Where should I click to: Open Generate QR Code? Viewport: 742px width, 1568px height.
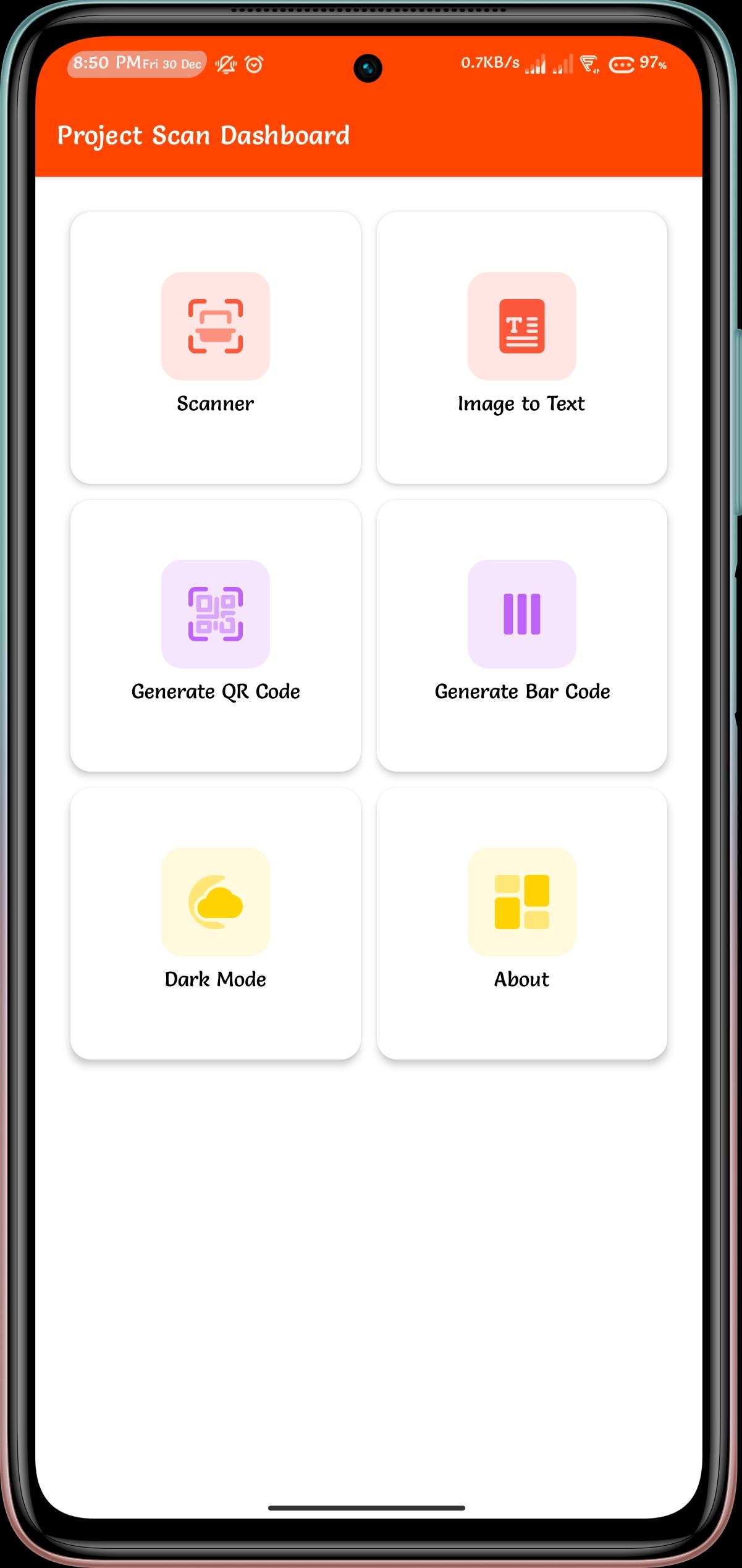coord(215,635)
